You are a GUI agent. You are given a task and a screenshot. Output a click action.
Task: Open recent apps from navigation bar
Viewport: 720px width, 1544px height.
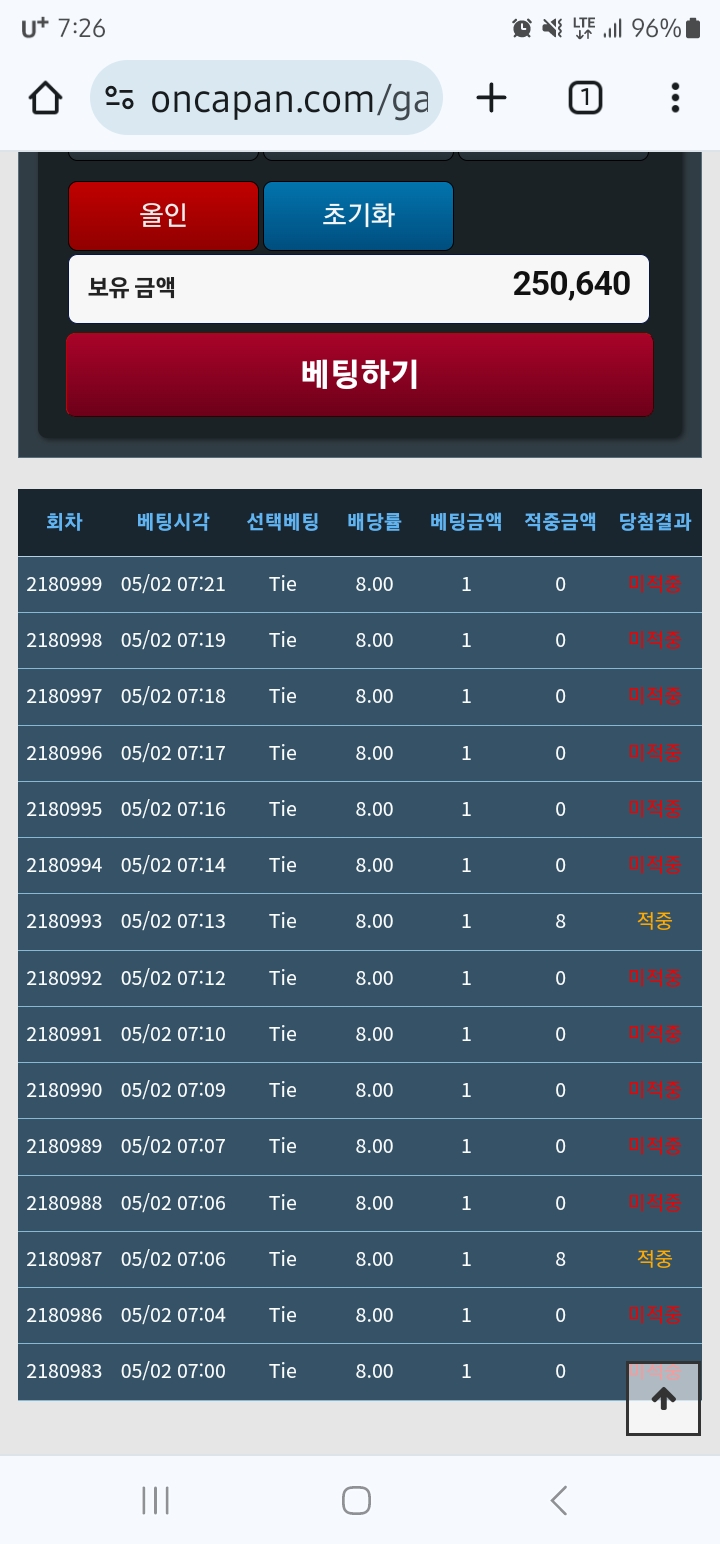tap(155, 1500)
